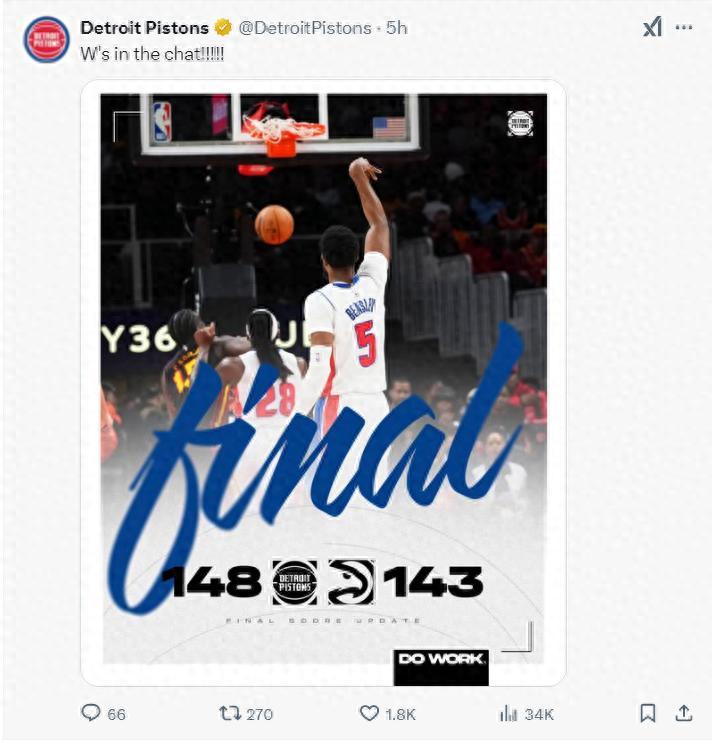Open the final score image
Image resolution: width=712 pixels, height=741 pixels.
tap(323, 380)
